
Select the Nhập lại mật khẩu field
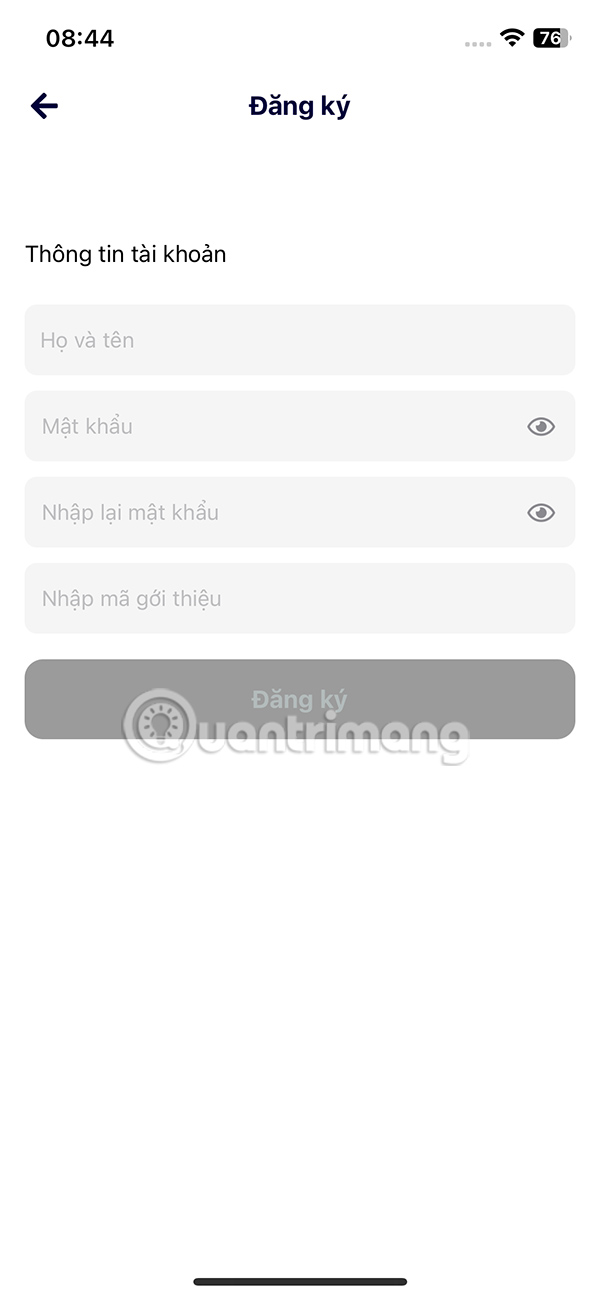(270, 512)
